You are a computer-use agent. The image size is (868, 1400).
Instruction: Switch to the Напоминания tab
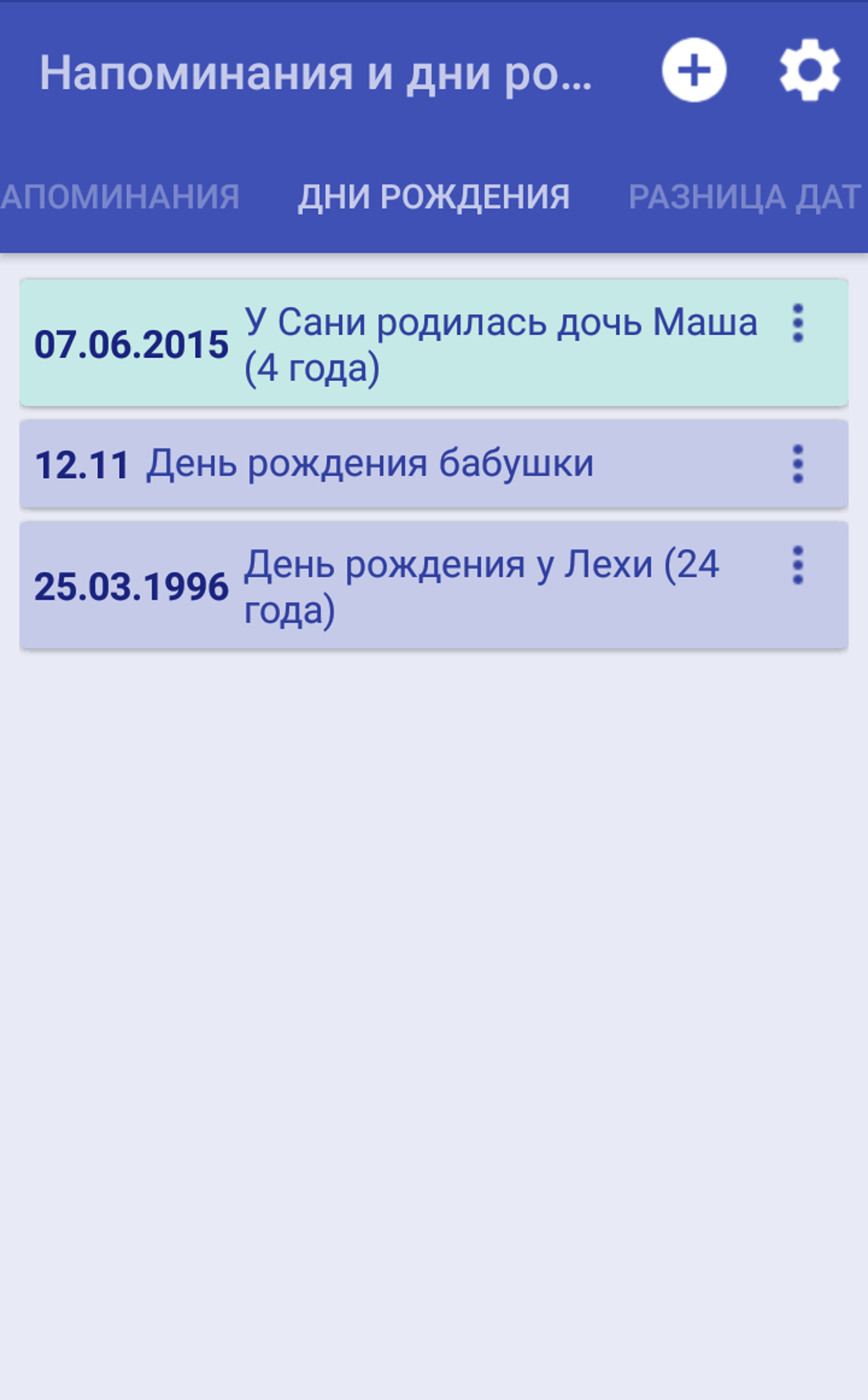coord(120,197)
